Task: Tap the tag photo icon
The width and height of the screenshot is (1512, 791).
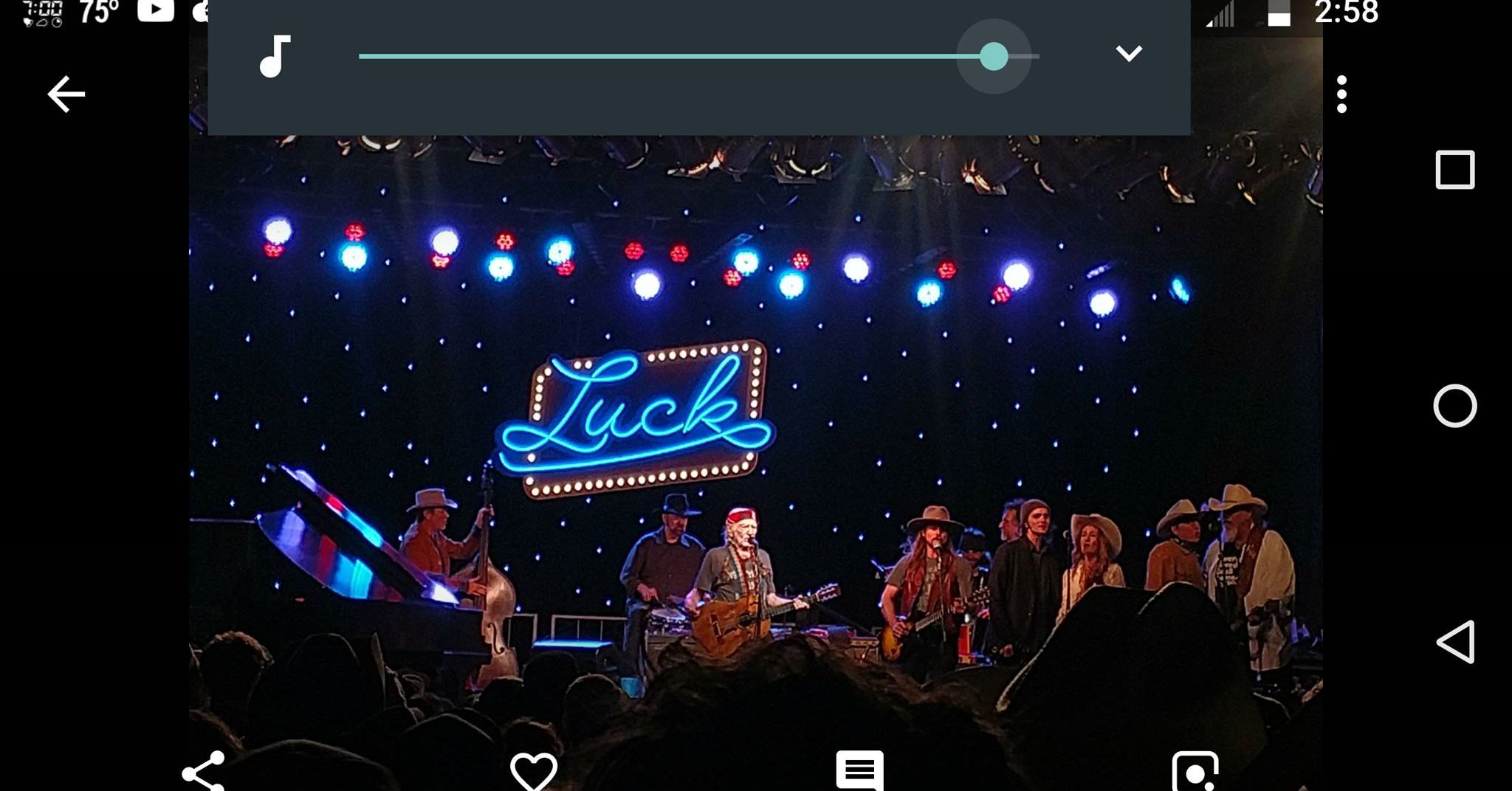Action: [x=1195, y=772]
